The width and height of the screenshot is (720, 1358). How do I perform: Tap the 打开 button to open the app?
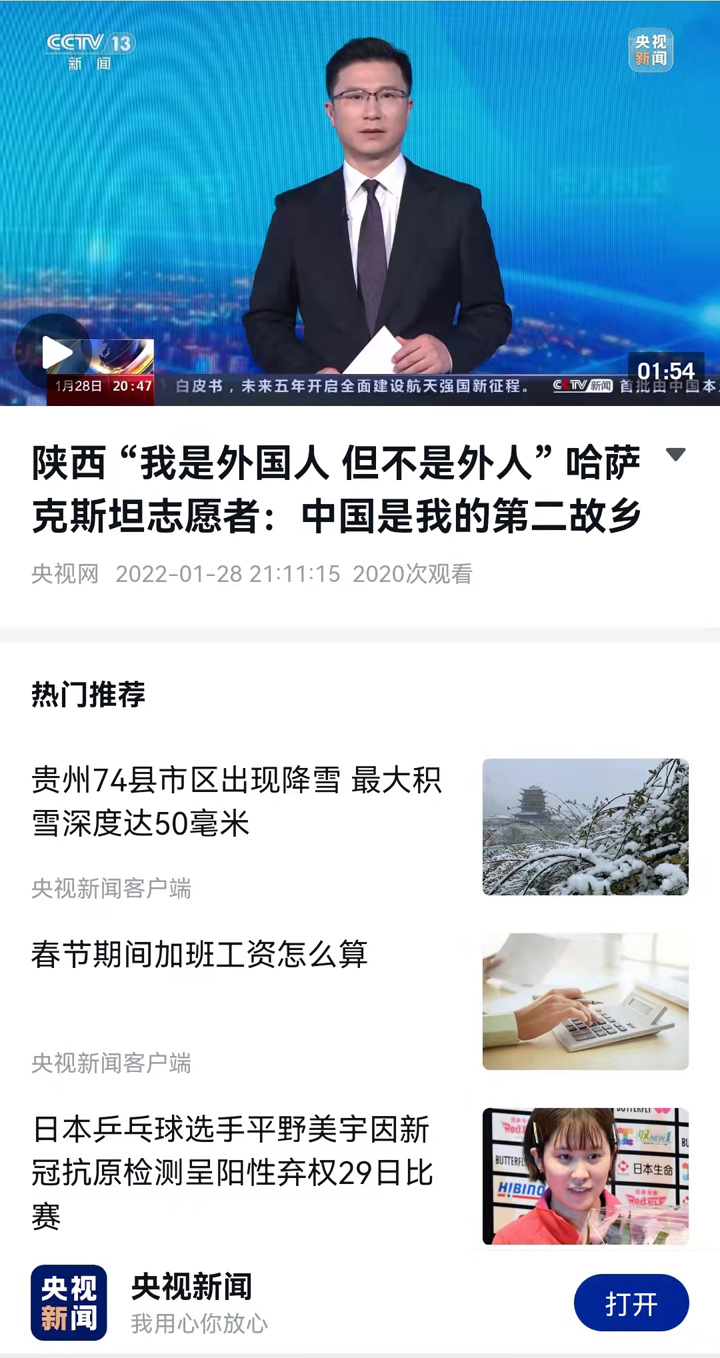click(631, 1304)
